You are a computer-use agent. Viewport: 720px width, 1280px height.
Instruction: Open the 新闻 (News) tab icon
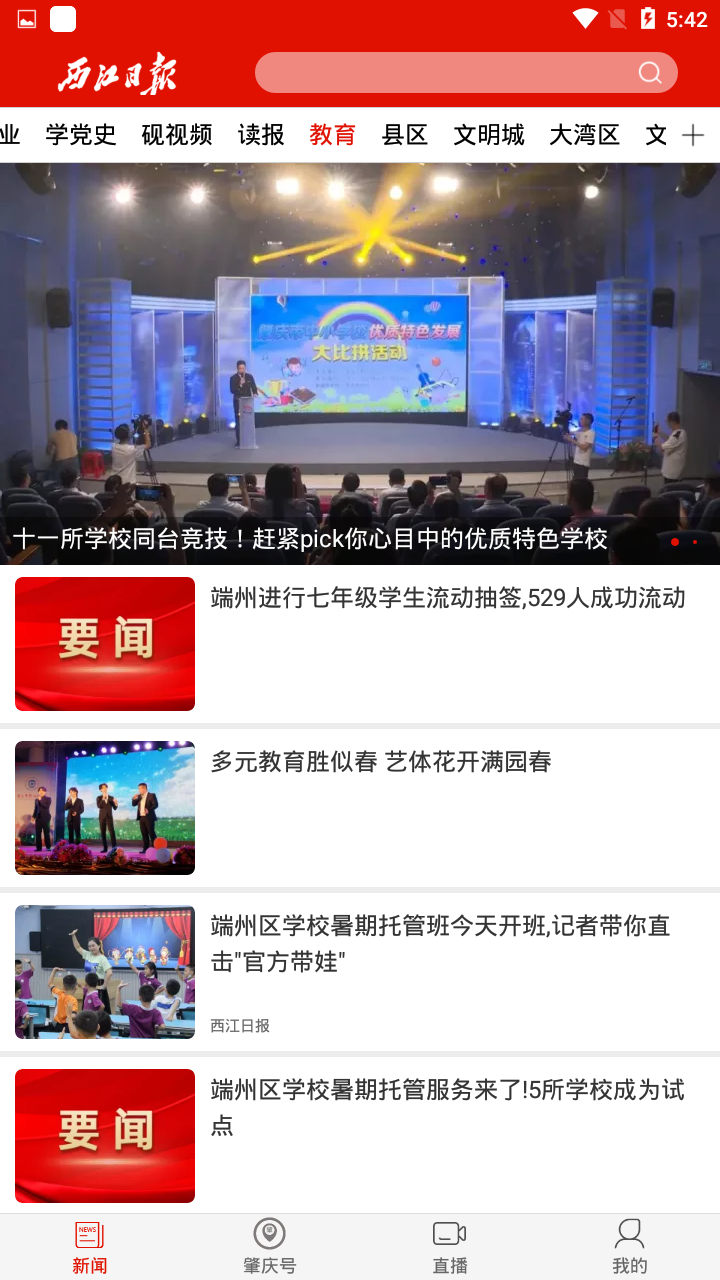click(90, 1233)
